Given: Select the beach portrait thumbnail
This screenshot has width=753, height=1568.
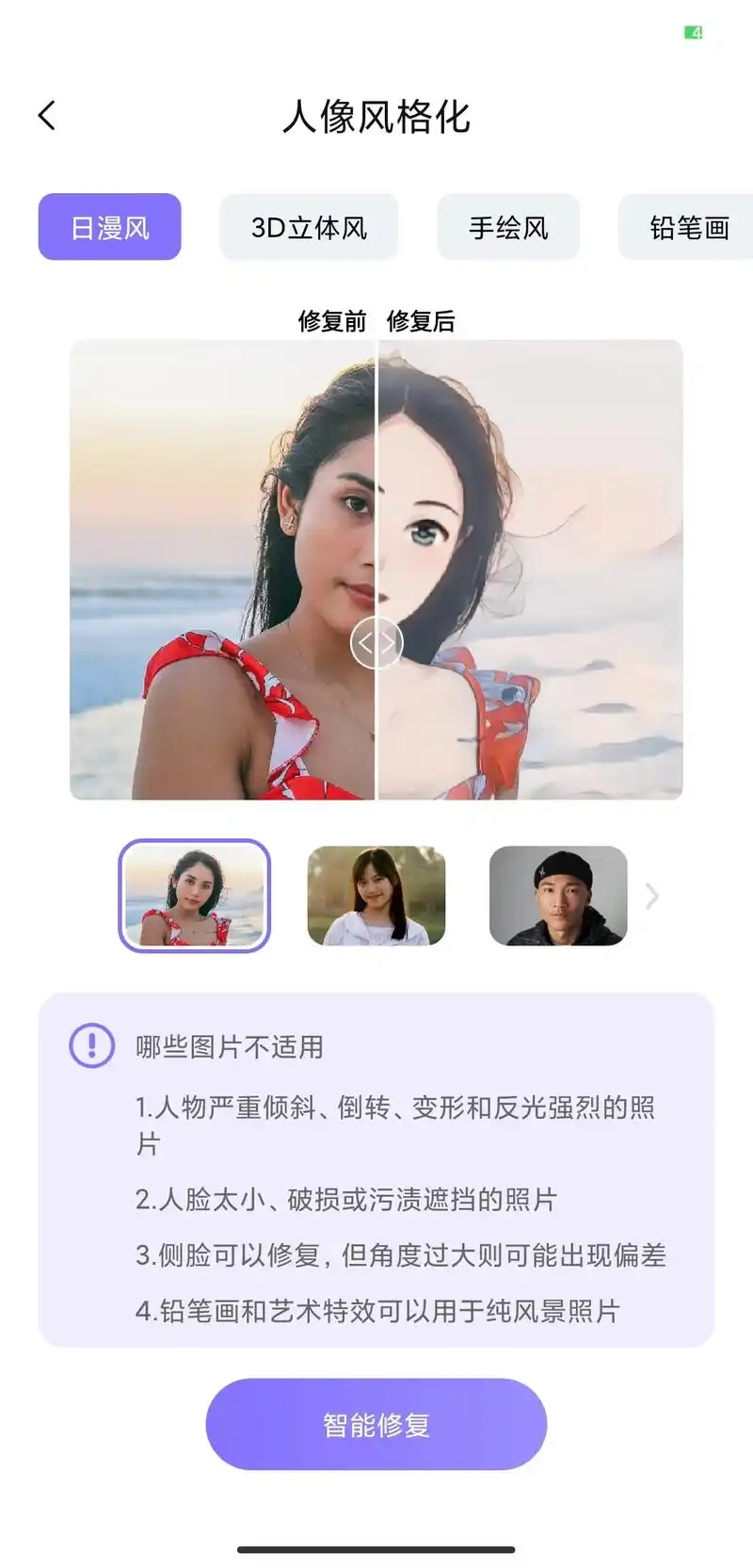Looking at the screenshot, I should point(195,896).
